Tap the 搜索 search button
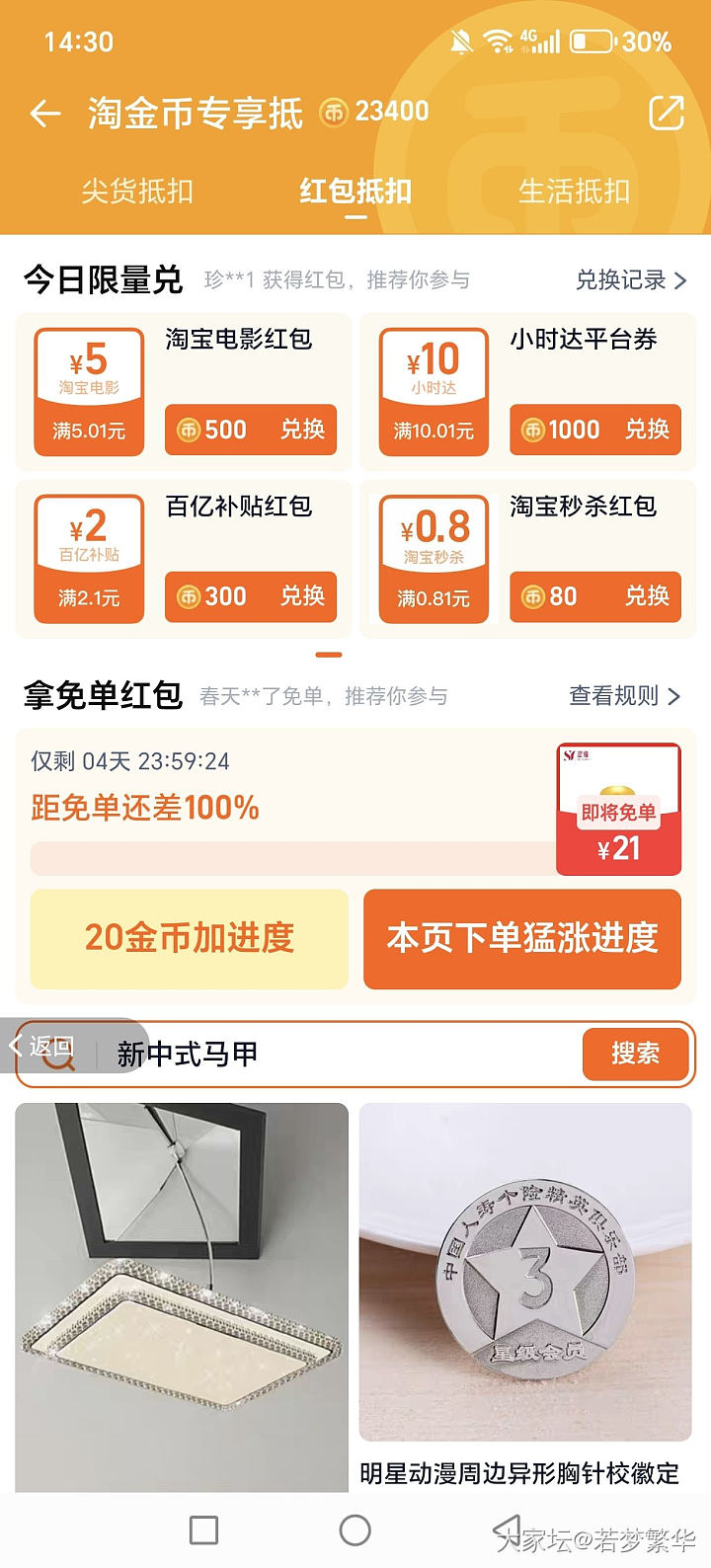 [634, 1055]
